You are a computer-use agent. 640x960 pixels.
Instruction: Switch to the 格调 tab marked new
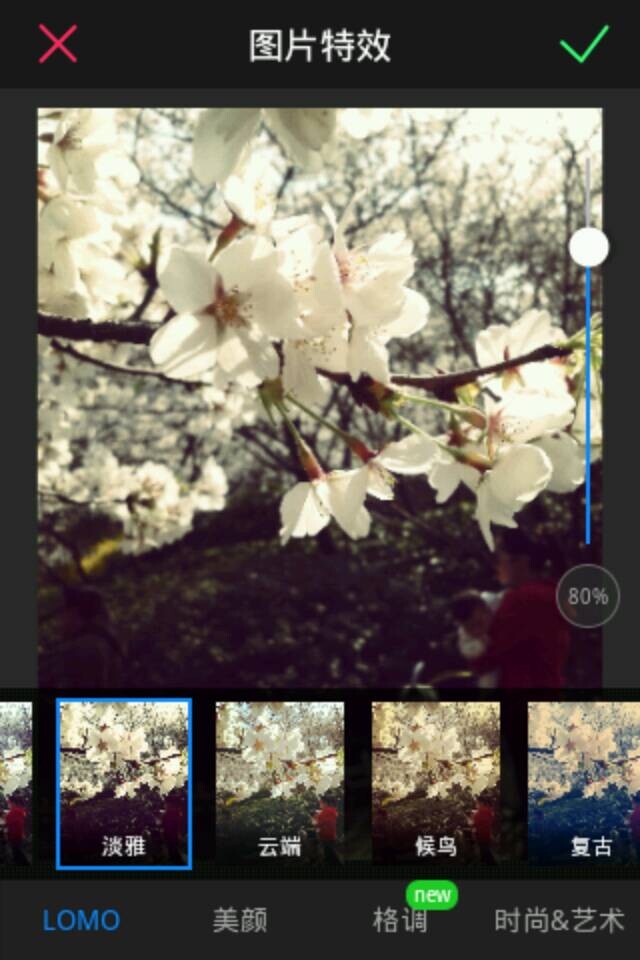pos(400,920)
